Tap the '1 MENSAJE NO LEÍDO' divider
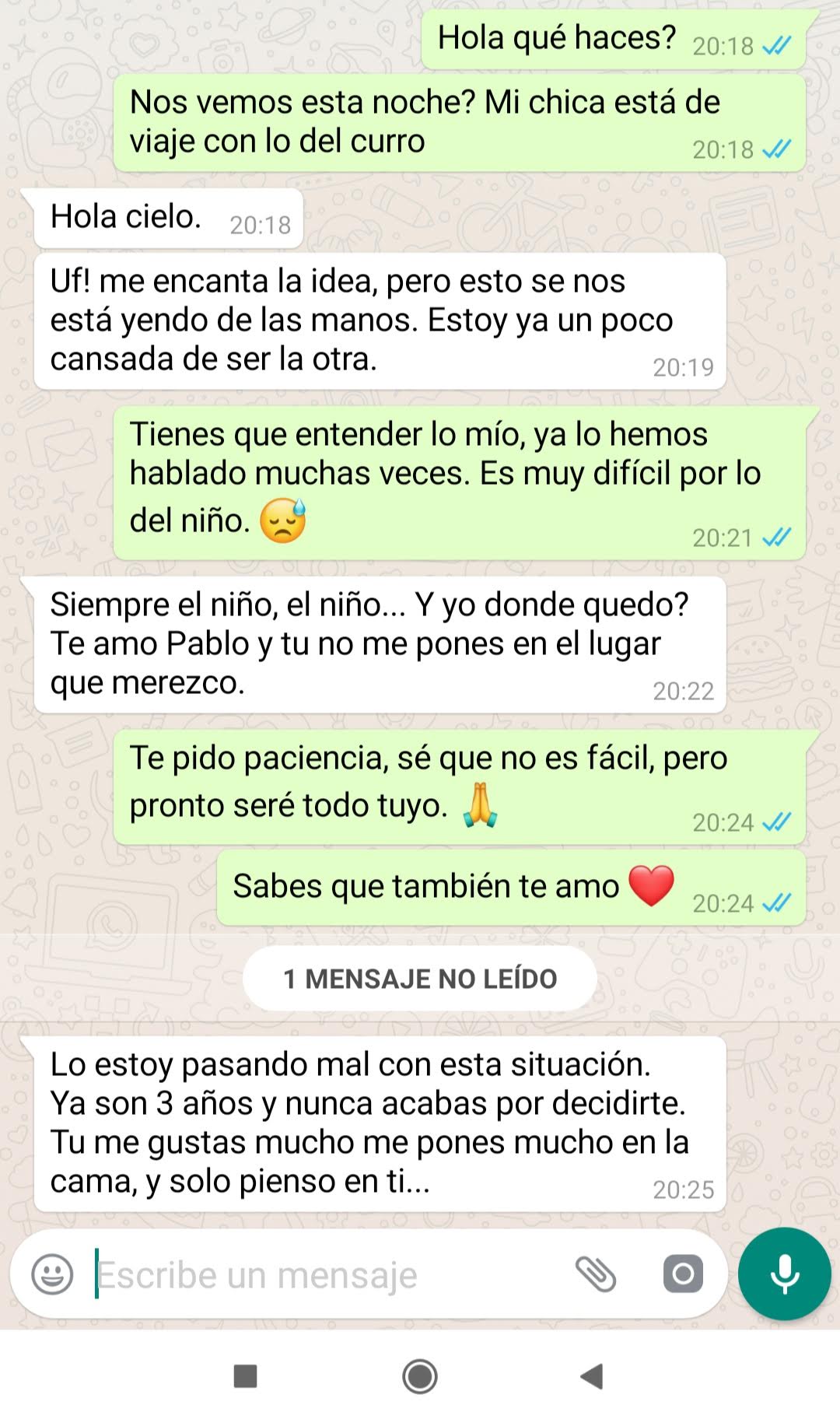Image resolution: width=840 pixels, height=1412 pixels. (x=420, y=979)
